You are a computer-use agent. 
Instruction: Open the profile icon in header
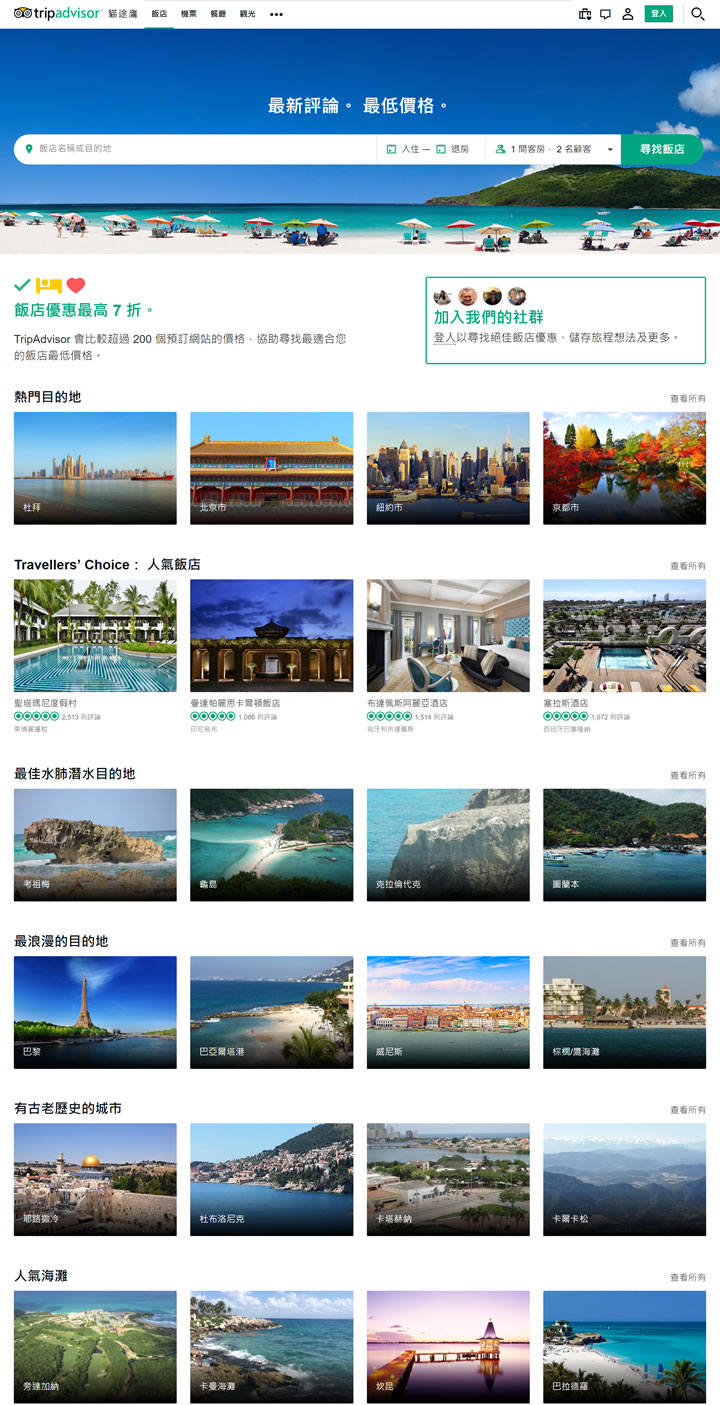tap(628, 14)
